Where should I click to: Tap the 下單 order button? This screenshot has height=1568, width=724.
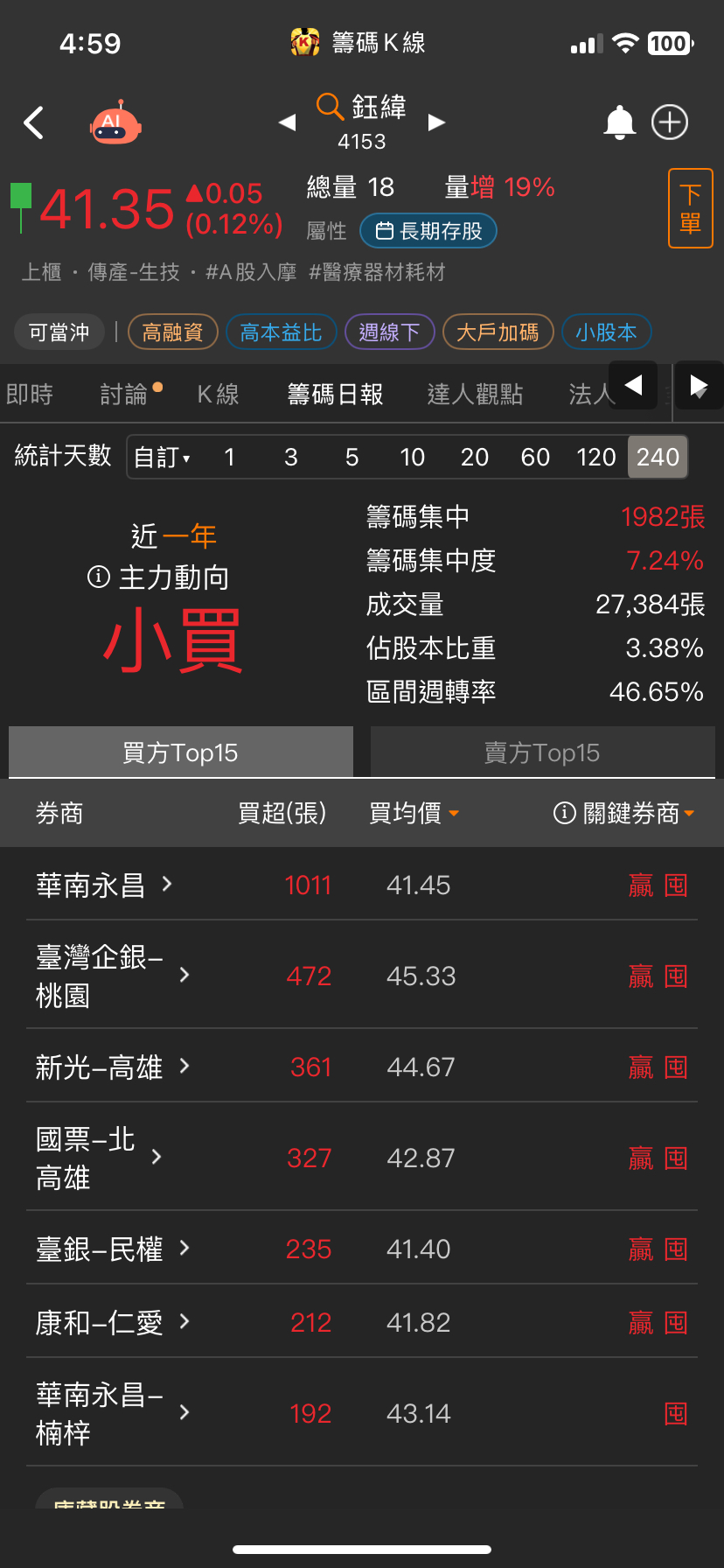click(x=691, y=208)
